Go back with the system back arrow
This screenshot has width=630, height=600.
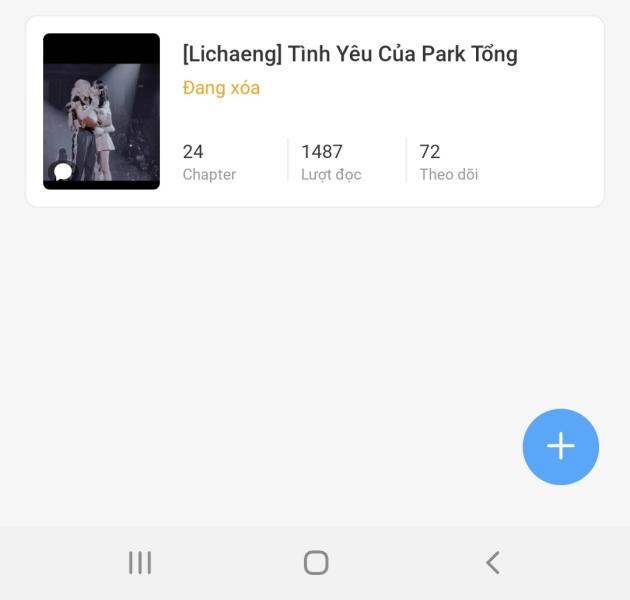[x=492, y=563]
